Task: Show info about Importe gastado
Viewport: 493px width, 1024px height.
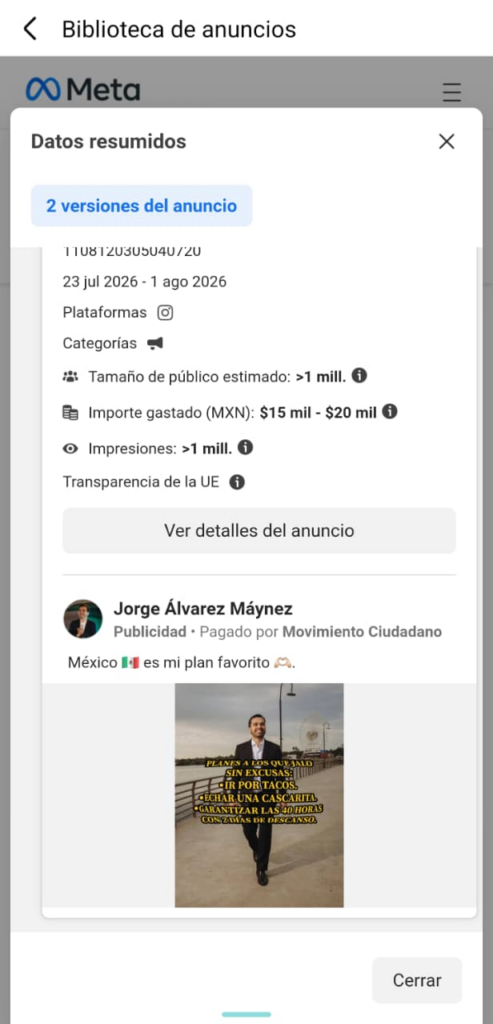Action: [390, 411]
